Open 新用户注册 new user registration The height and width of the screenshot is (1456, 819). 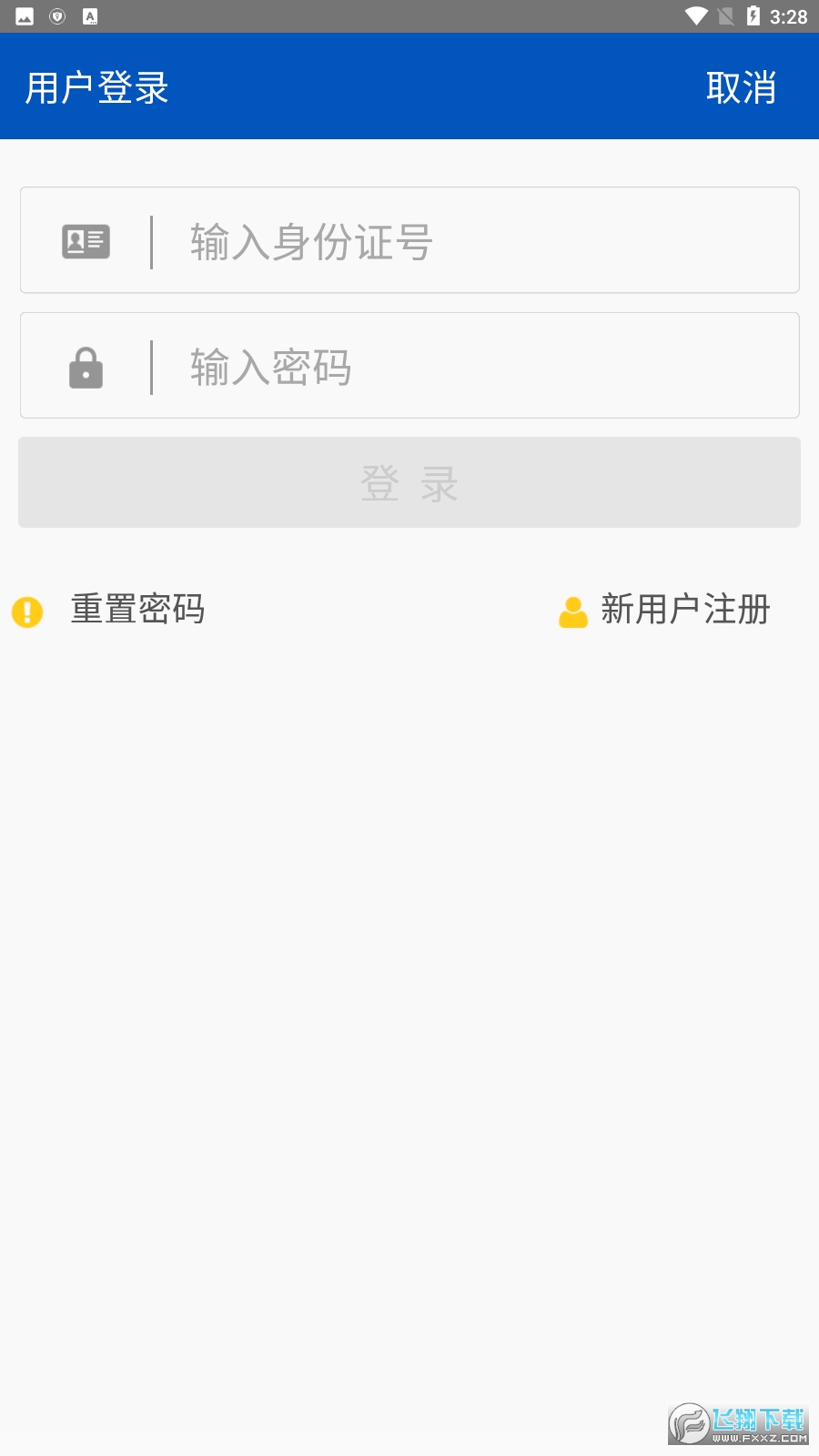[684, 610]
